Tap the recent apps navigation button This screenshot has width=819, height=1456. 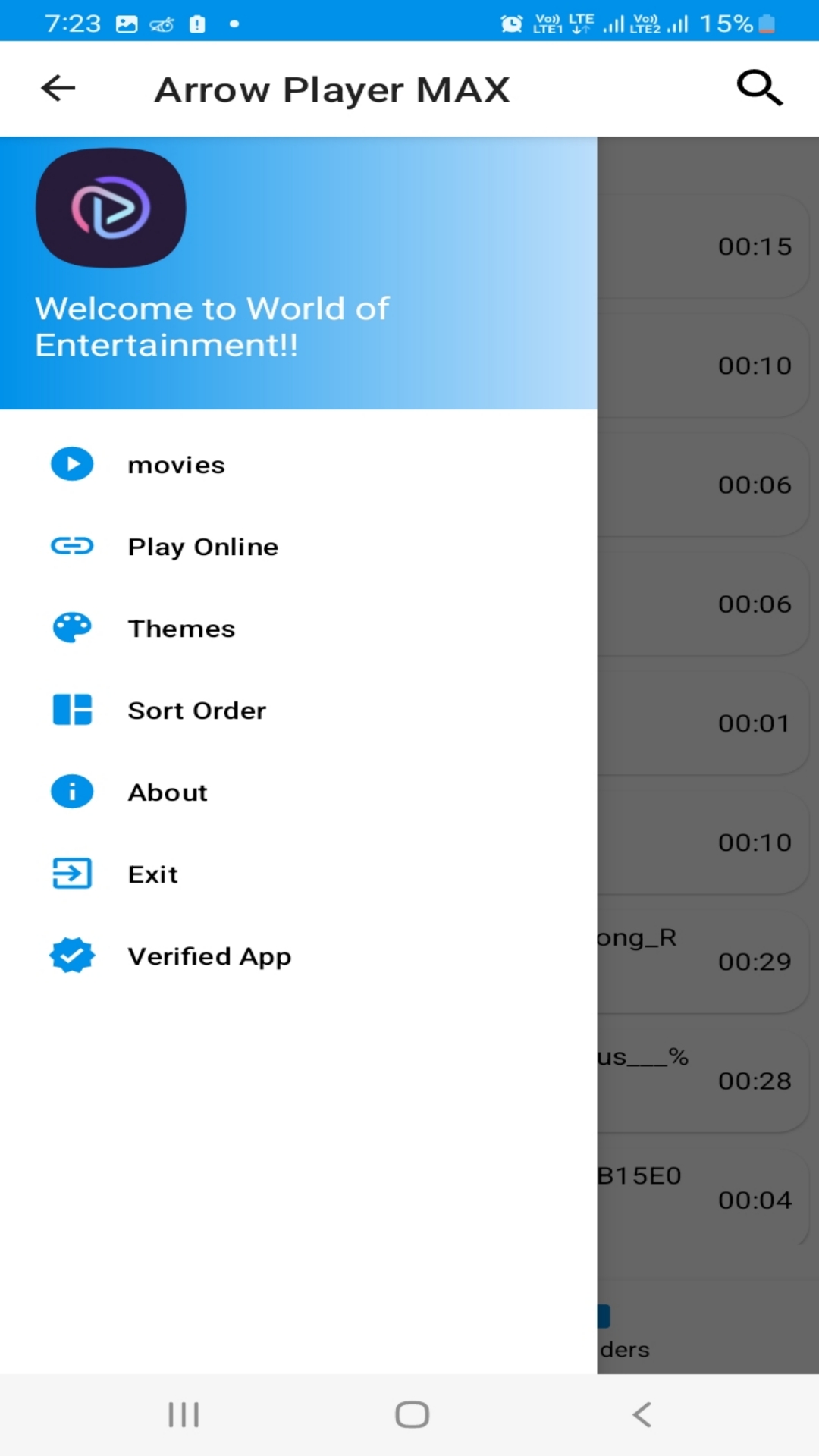182,1413
